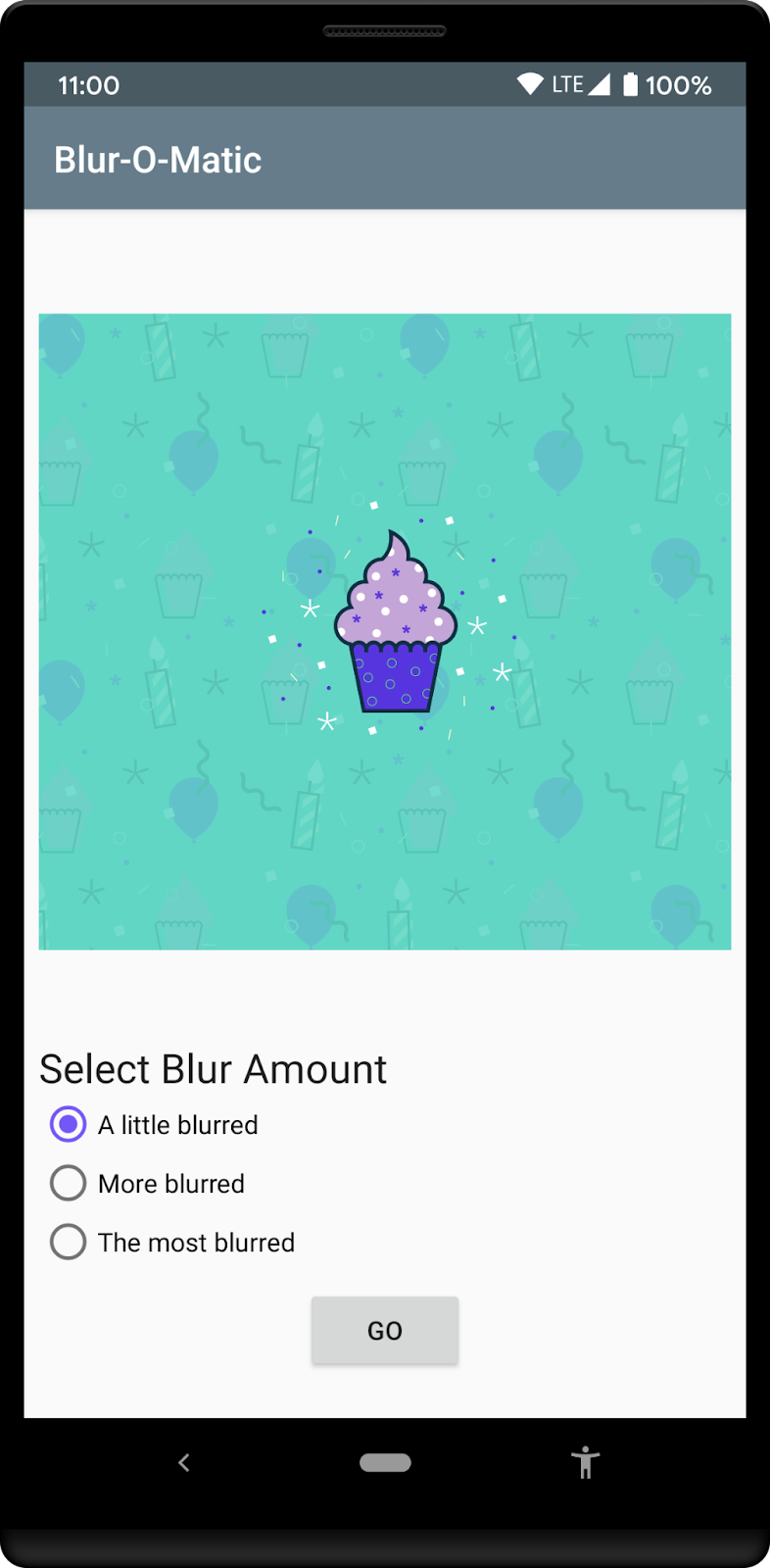The image size is (770, 1568).
Task: Tap the Wi-Fi status icon
Action: click(x=529, y=84)
